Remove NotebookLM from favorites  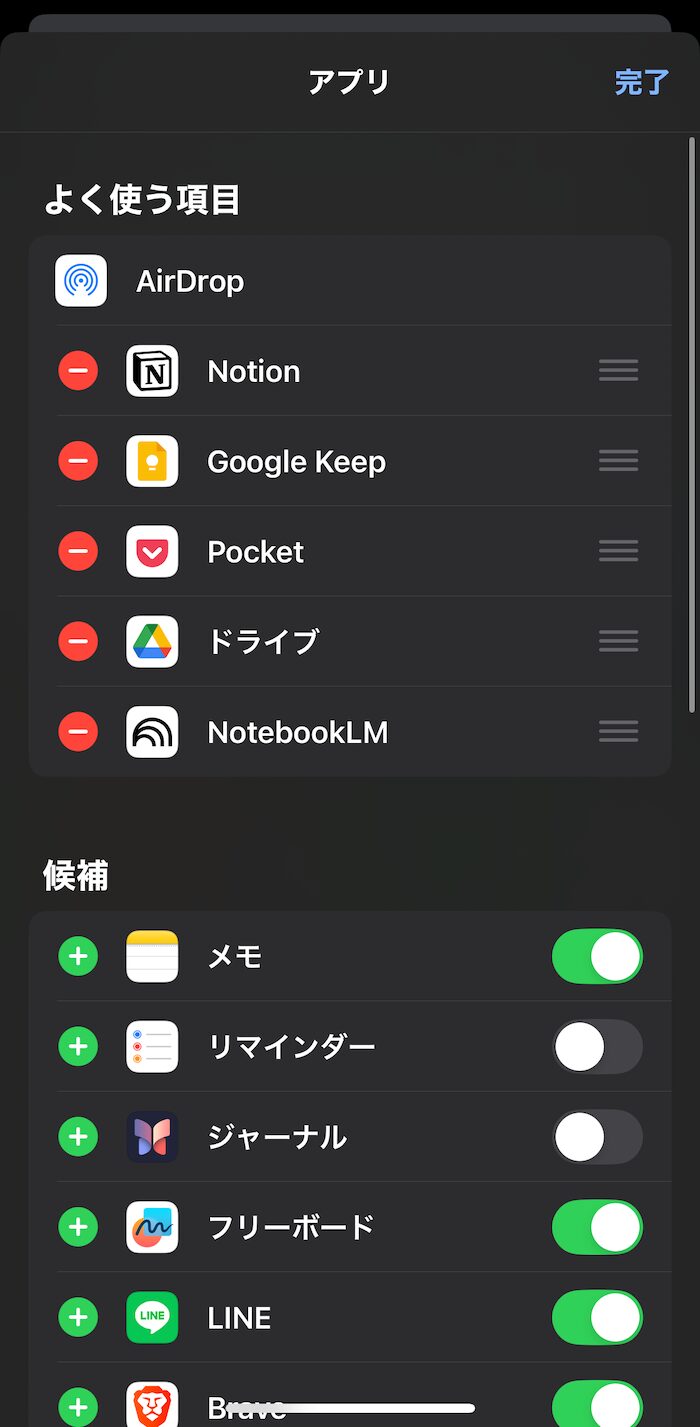point(78,732)
